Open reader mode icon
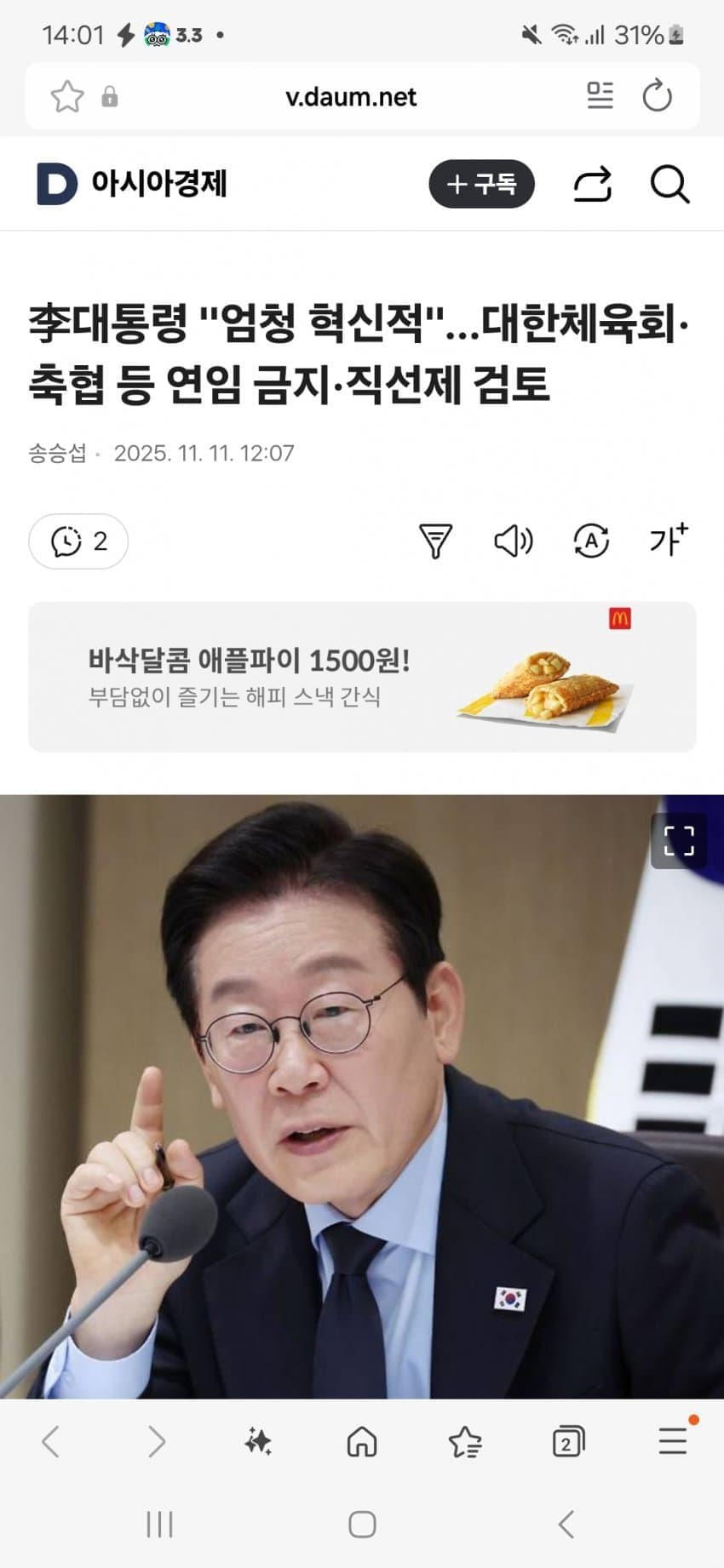 click(x=600, y=95)
